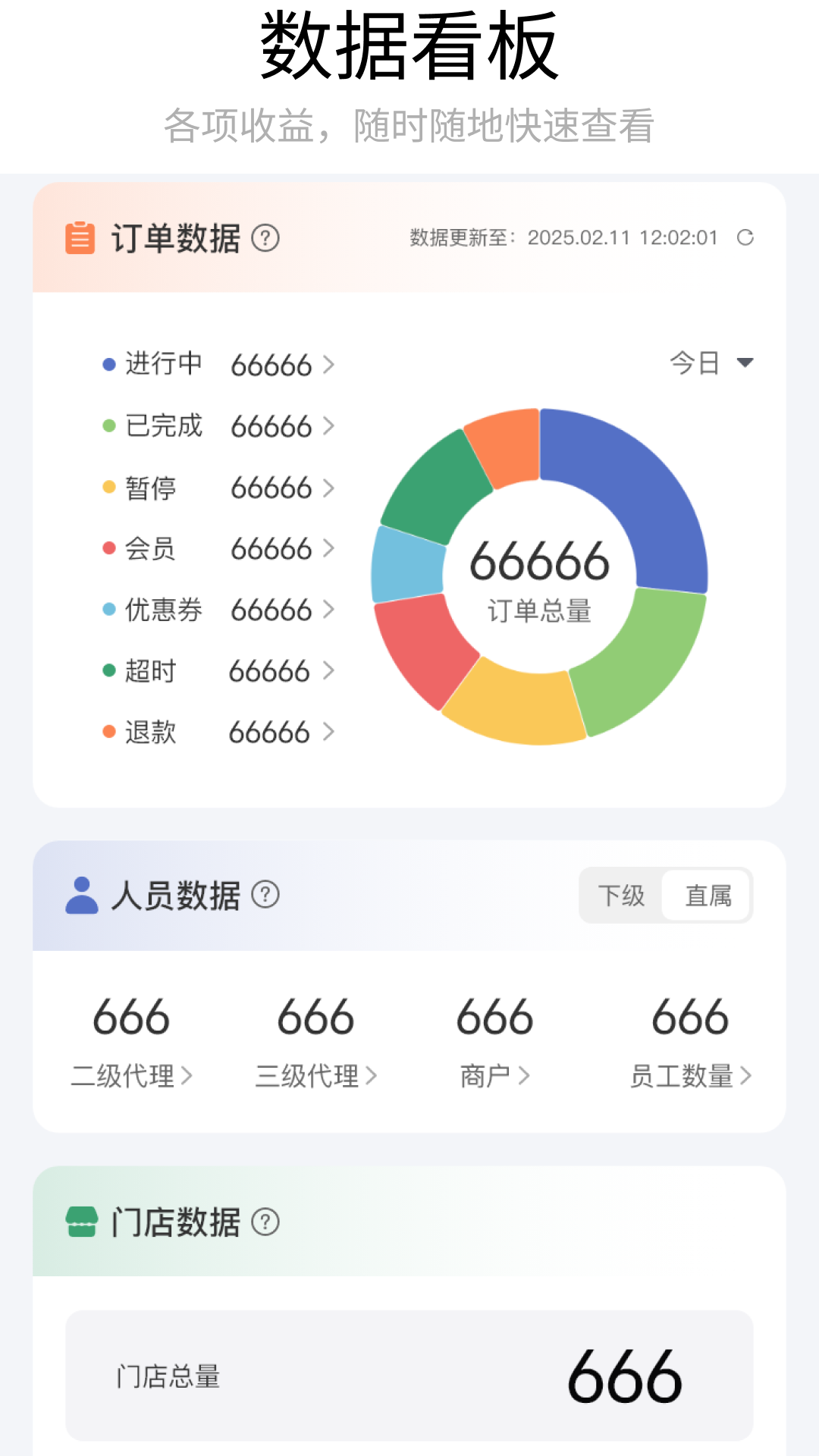Switch personnel data to 下级 view
819x1456 pixels.
(620, 896)
